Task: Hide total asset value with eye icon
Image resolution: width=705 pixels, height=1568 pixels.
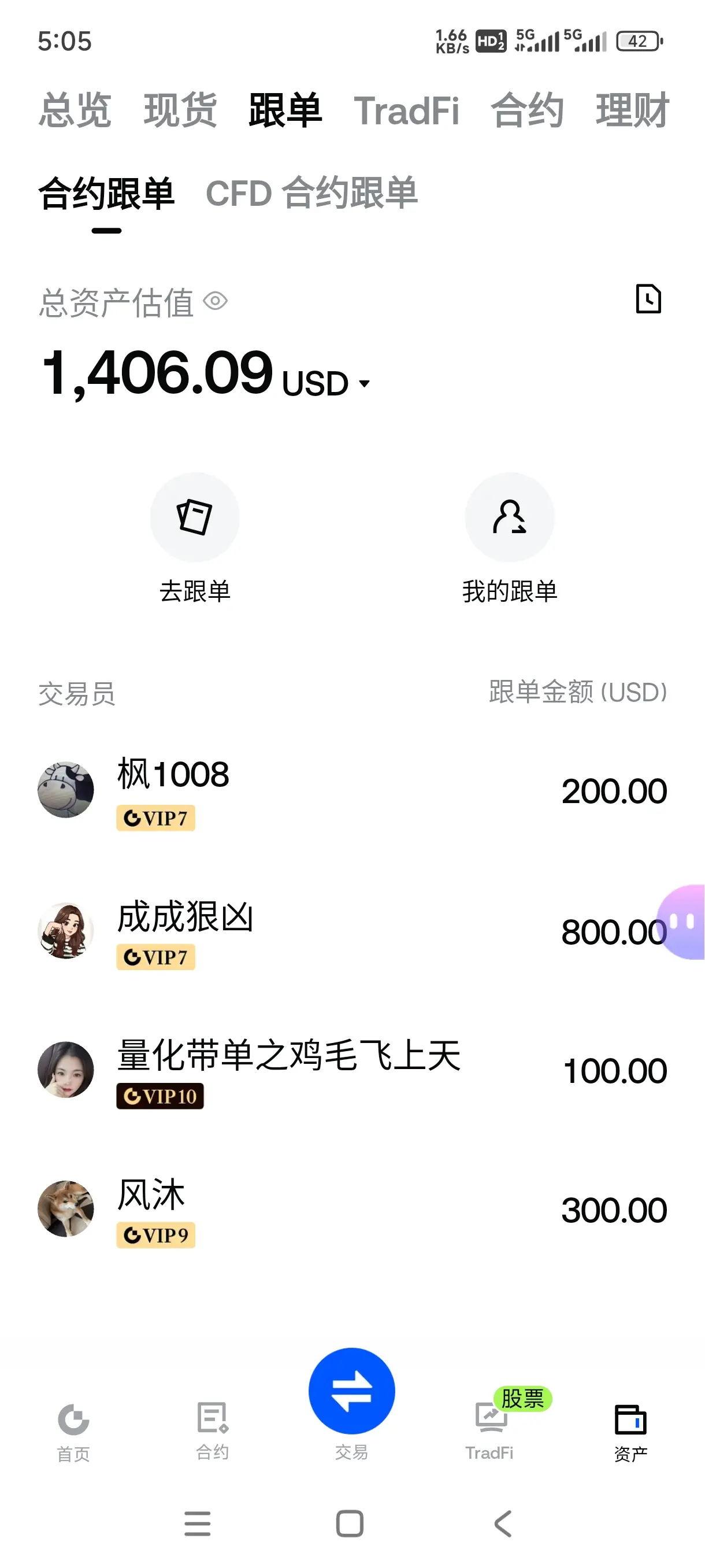Action: coord(216,301)
